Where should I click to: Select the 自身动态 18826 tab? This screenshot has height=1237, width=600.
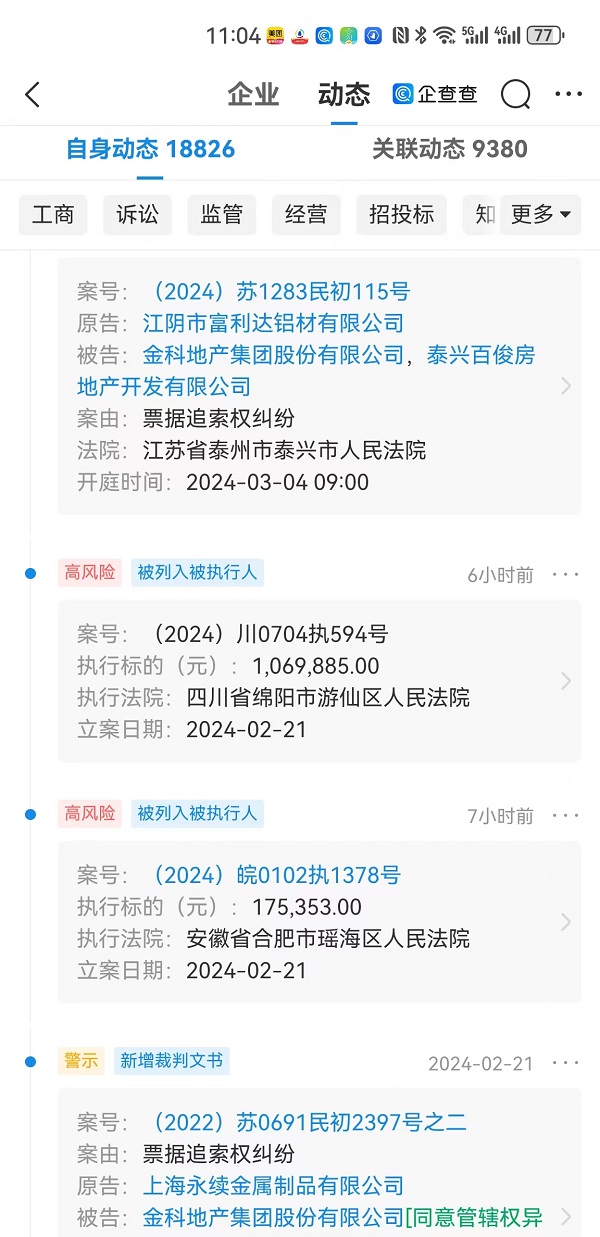(150, 150)
